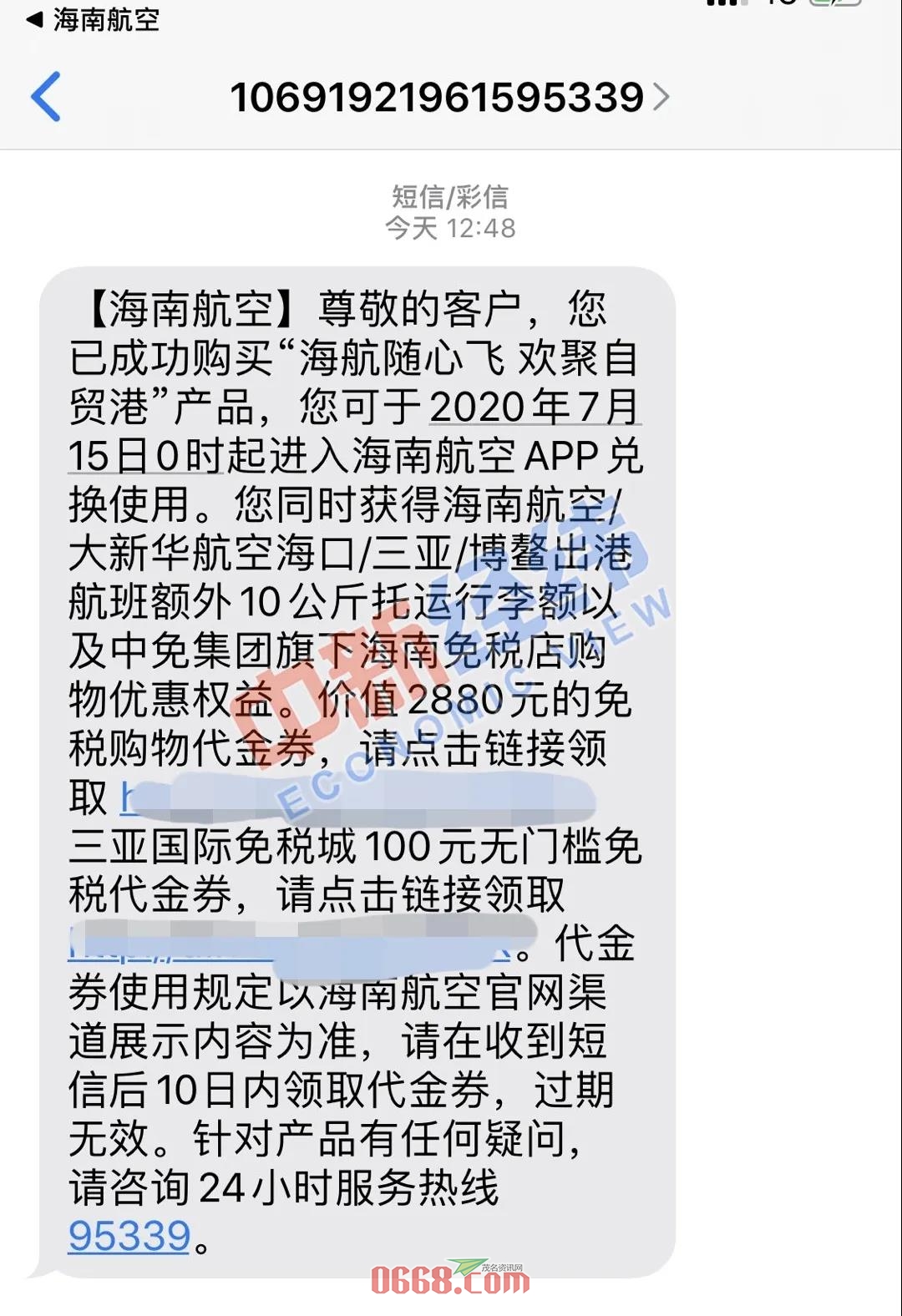The image size is (902, 1316).
Task: Tap the blue back chevron arrow
Action: [46, 96]
